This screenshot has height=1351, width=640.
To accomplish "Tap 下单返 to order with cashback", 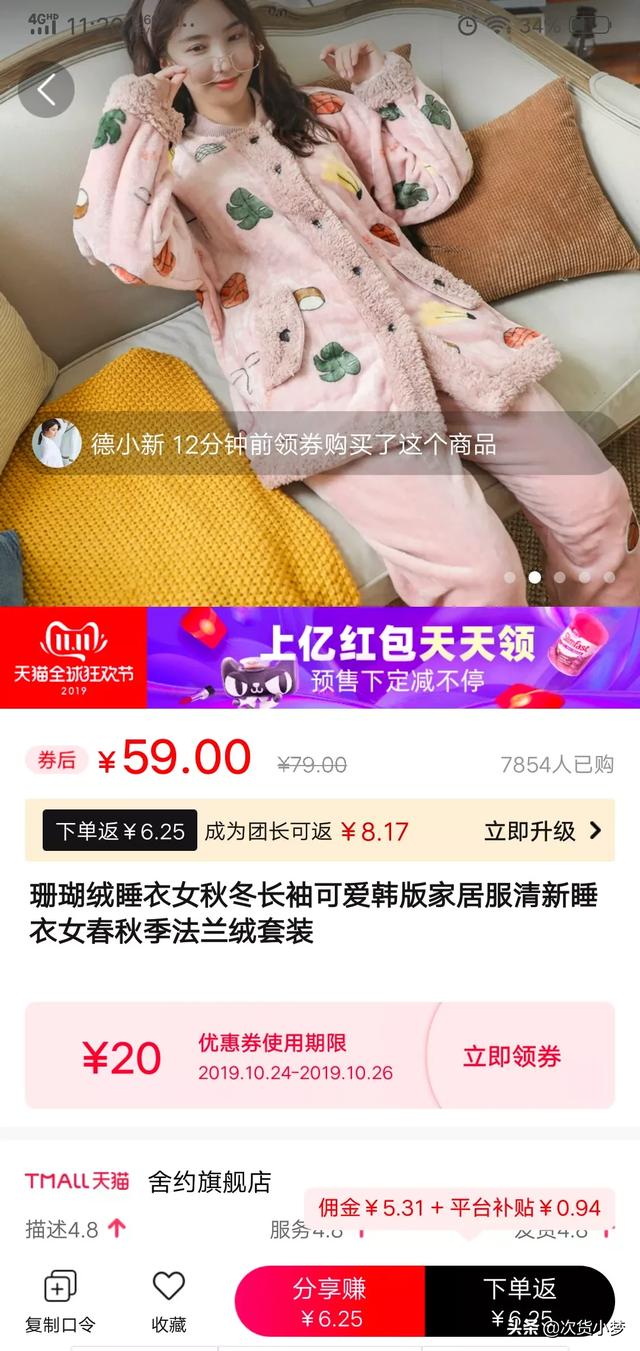I will click(519, 1300).
